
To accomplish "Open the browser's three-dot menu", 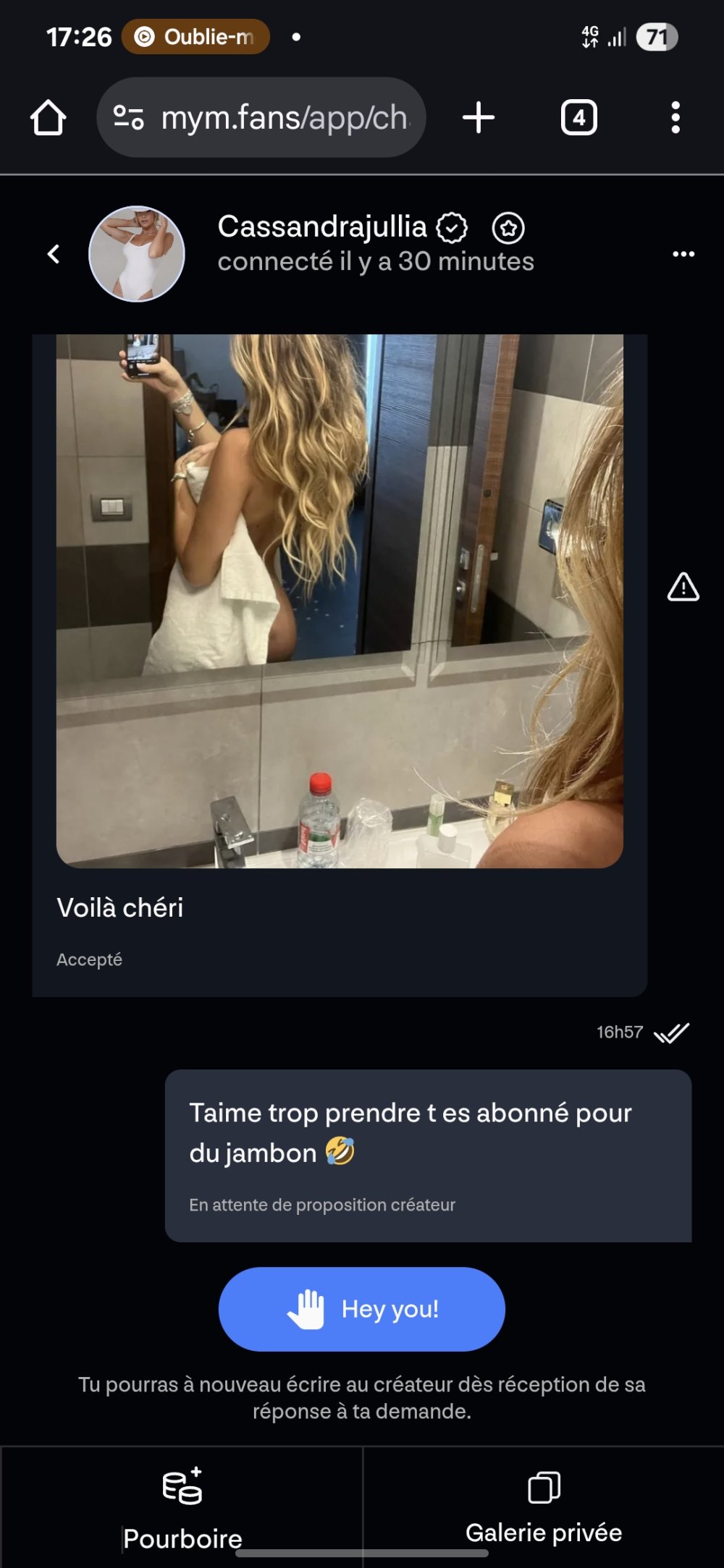I will click(x=675, y=118).
